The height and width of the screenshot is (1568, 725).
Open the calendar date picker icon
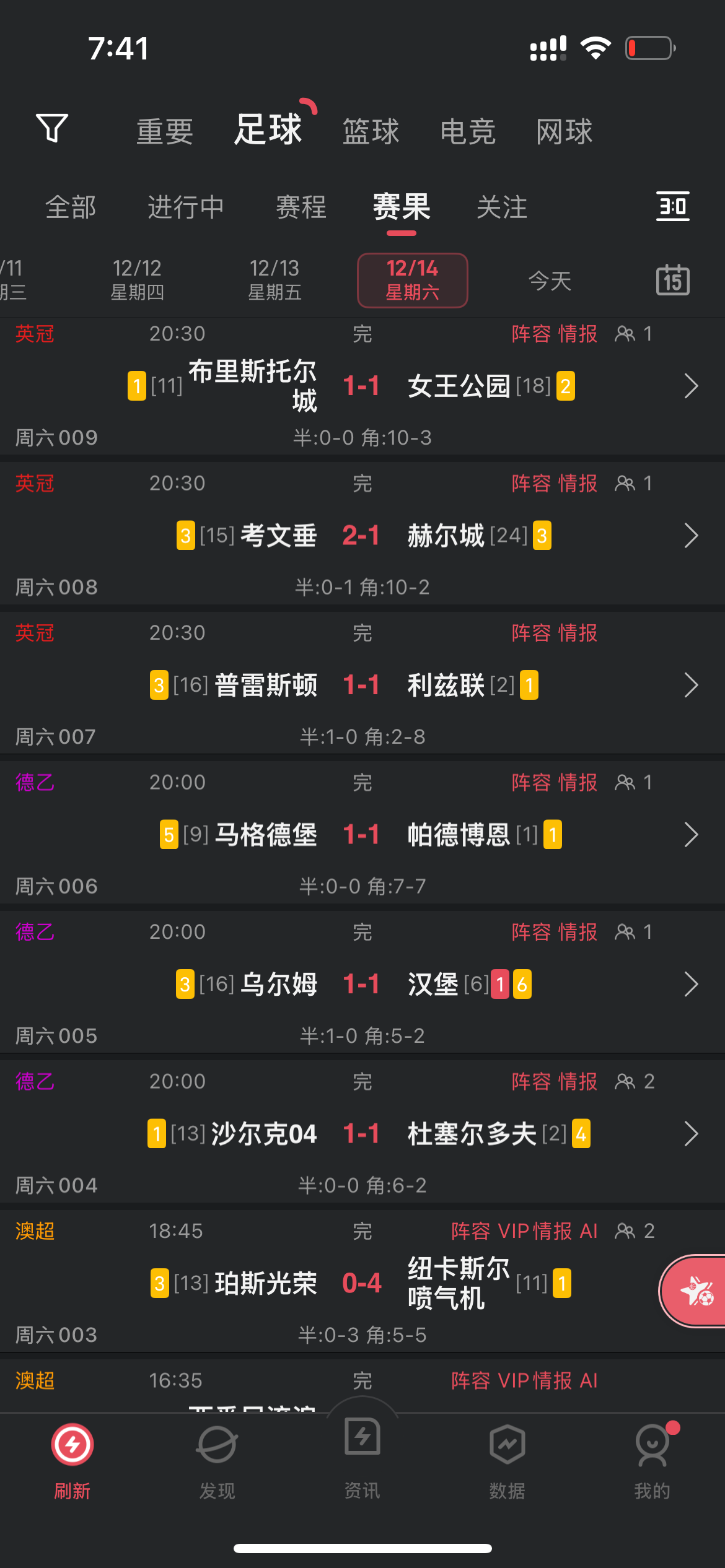pyautogui.click(x=673, y=280)
